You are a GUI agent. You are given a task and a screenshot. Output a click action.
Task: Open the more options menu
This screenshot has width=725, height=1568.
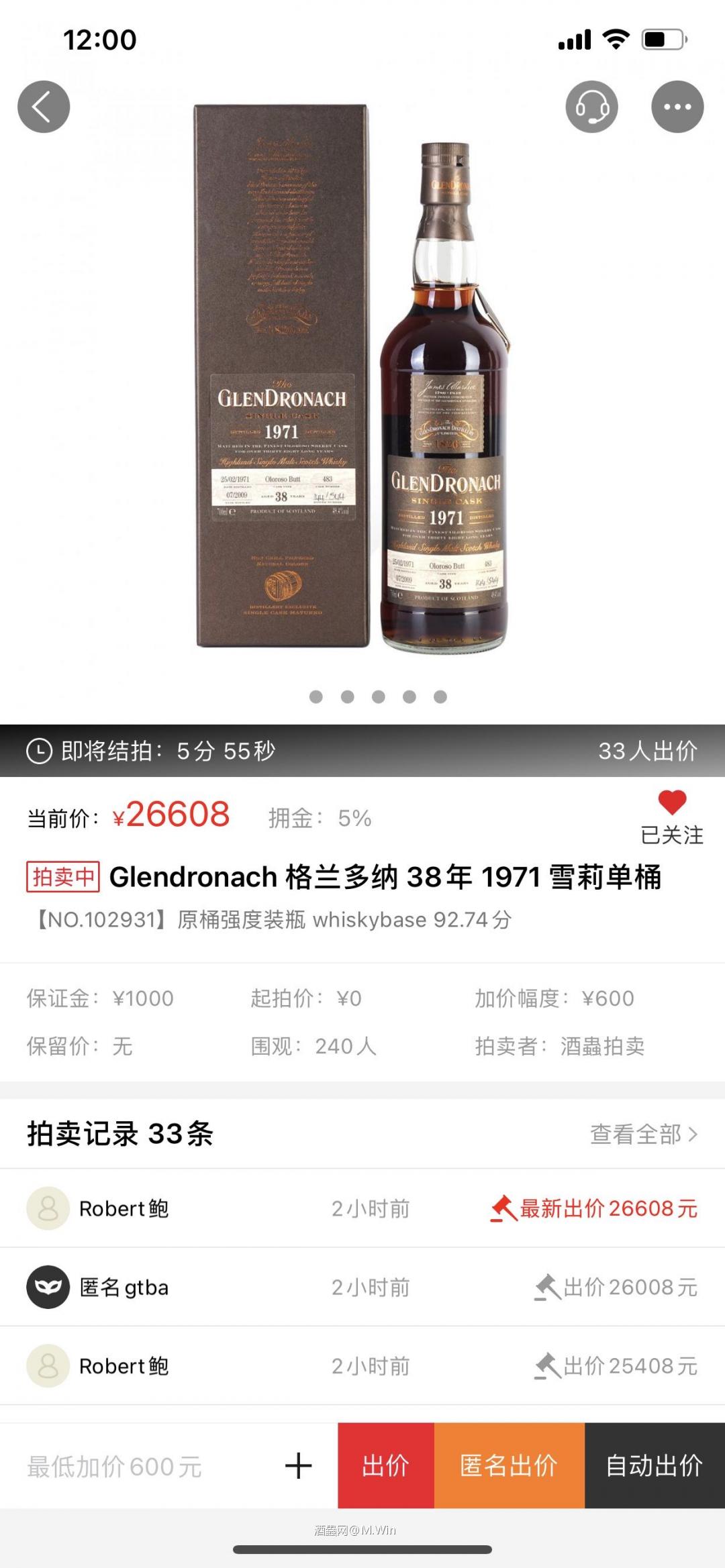pos(677,106)
